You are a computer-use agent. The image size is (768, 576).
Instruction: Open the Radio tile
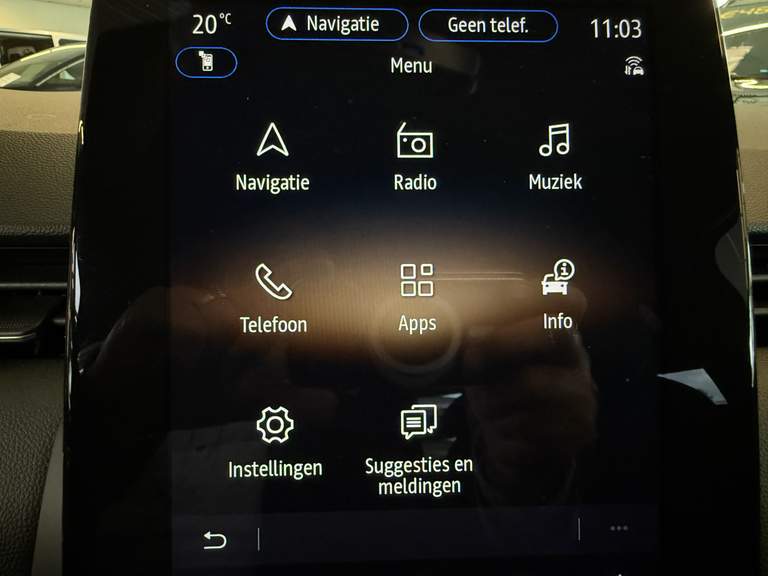tap(415, 157)
